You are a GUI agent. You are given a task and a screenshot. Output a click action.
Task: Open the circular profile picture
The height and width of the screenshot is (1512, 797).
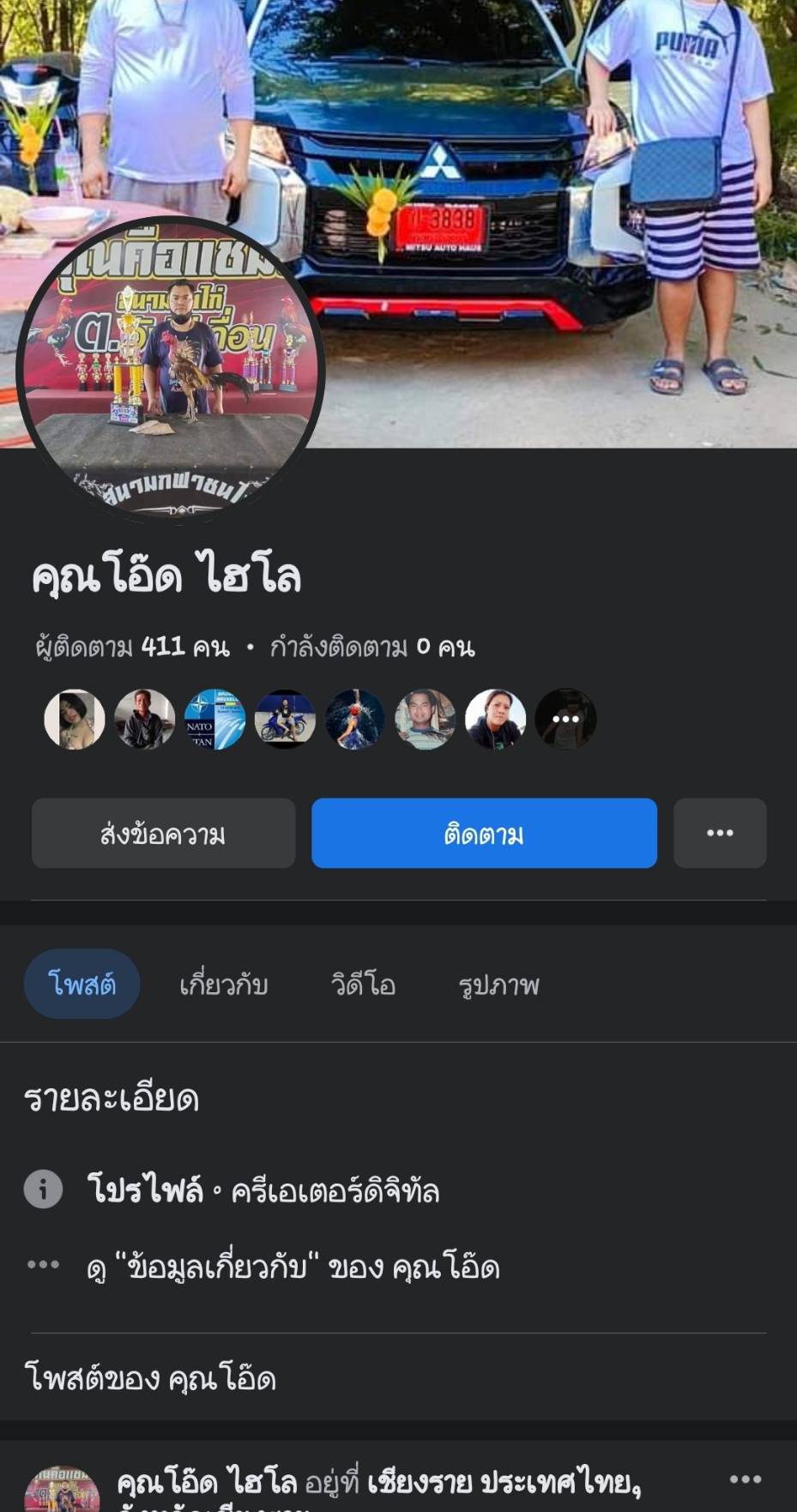tap(170, 369)
